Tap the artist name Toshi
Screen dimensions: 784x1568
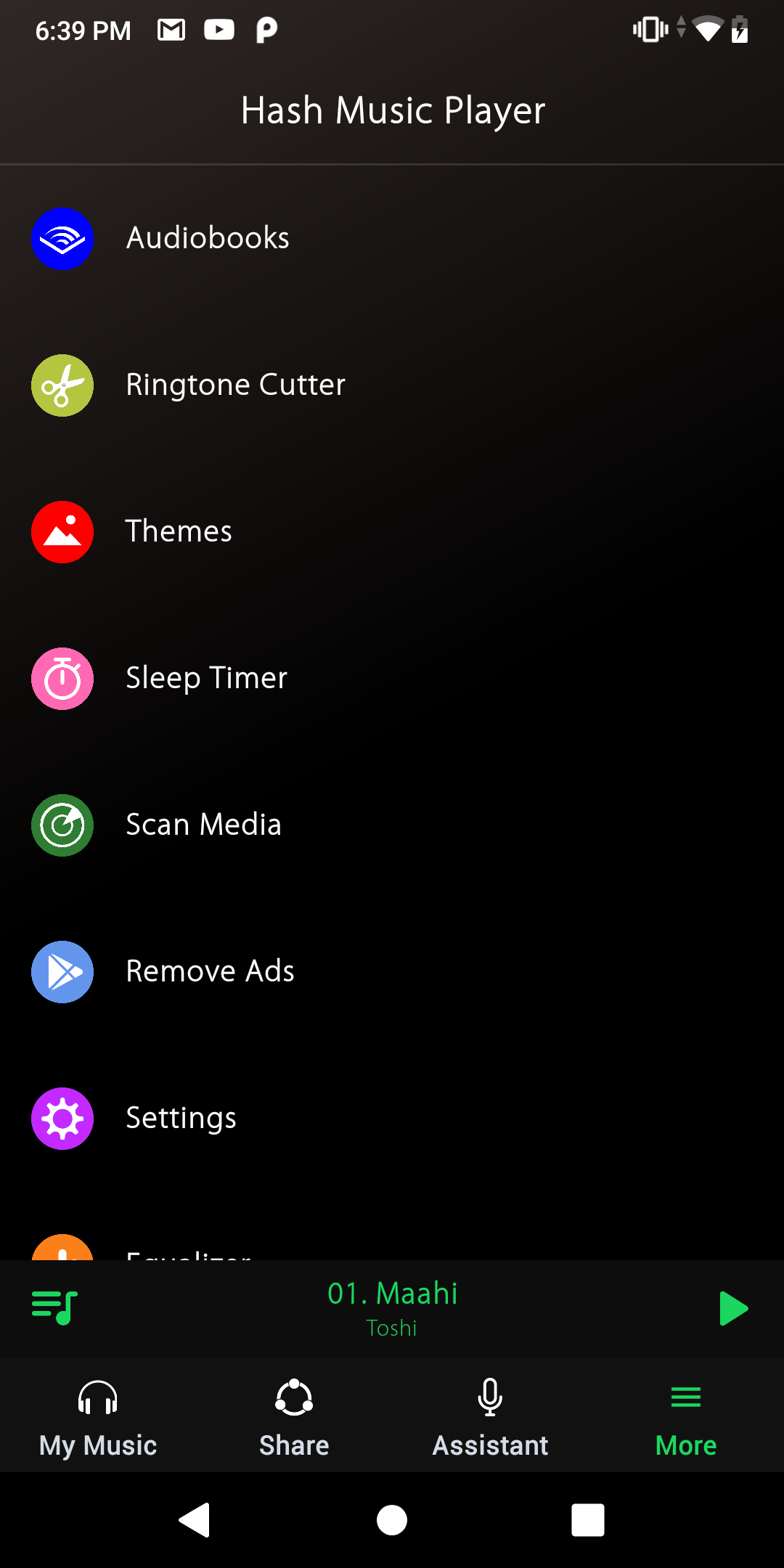pyautogui.click(x=392, y=1328)
